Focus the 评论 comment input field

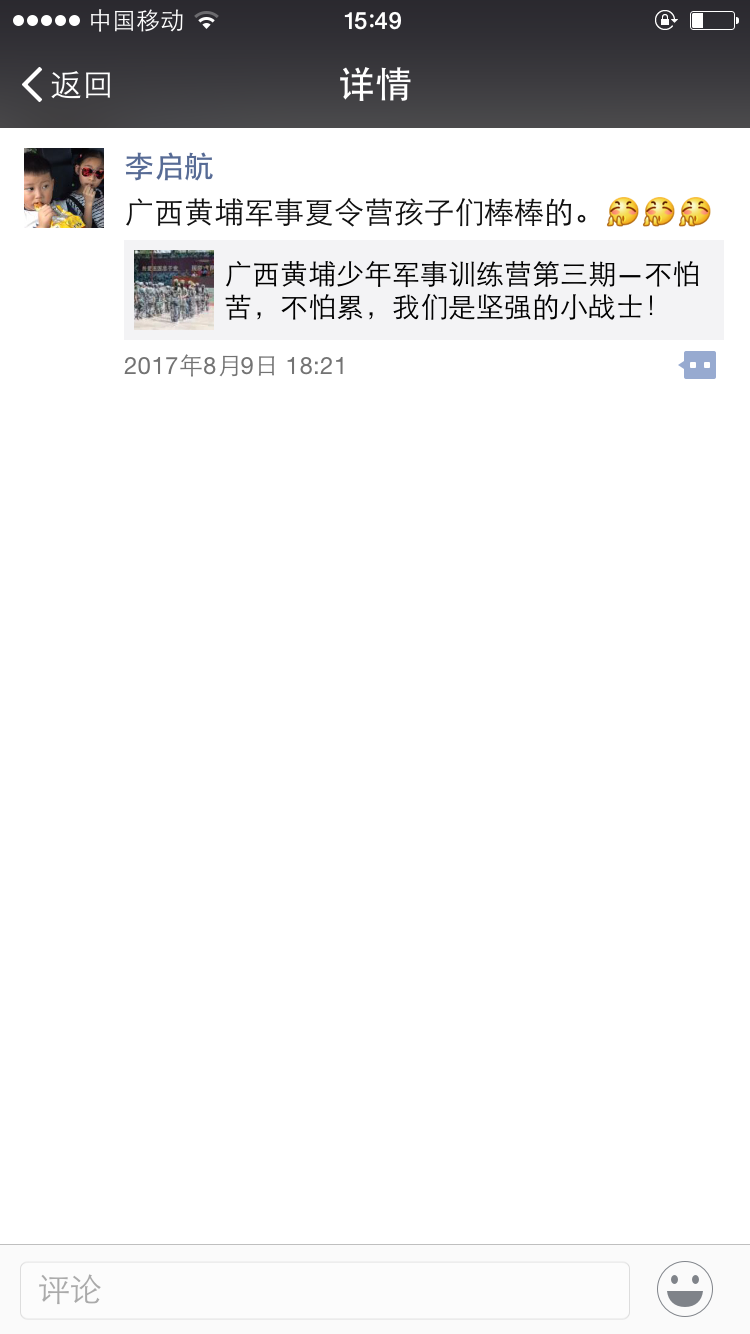pos(324,1290)
